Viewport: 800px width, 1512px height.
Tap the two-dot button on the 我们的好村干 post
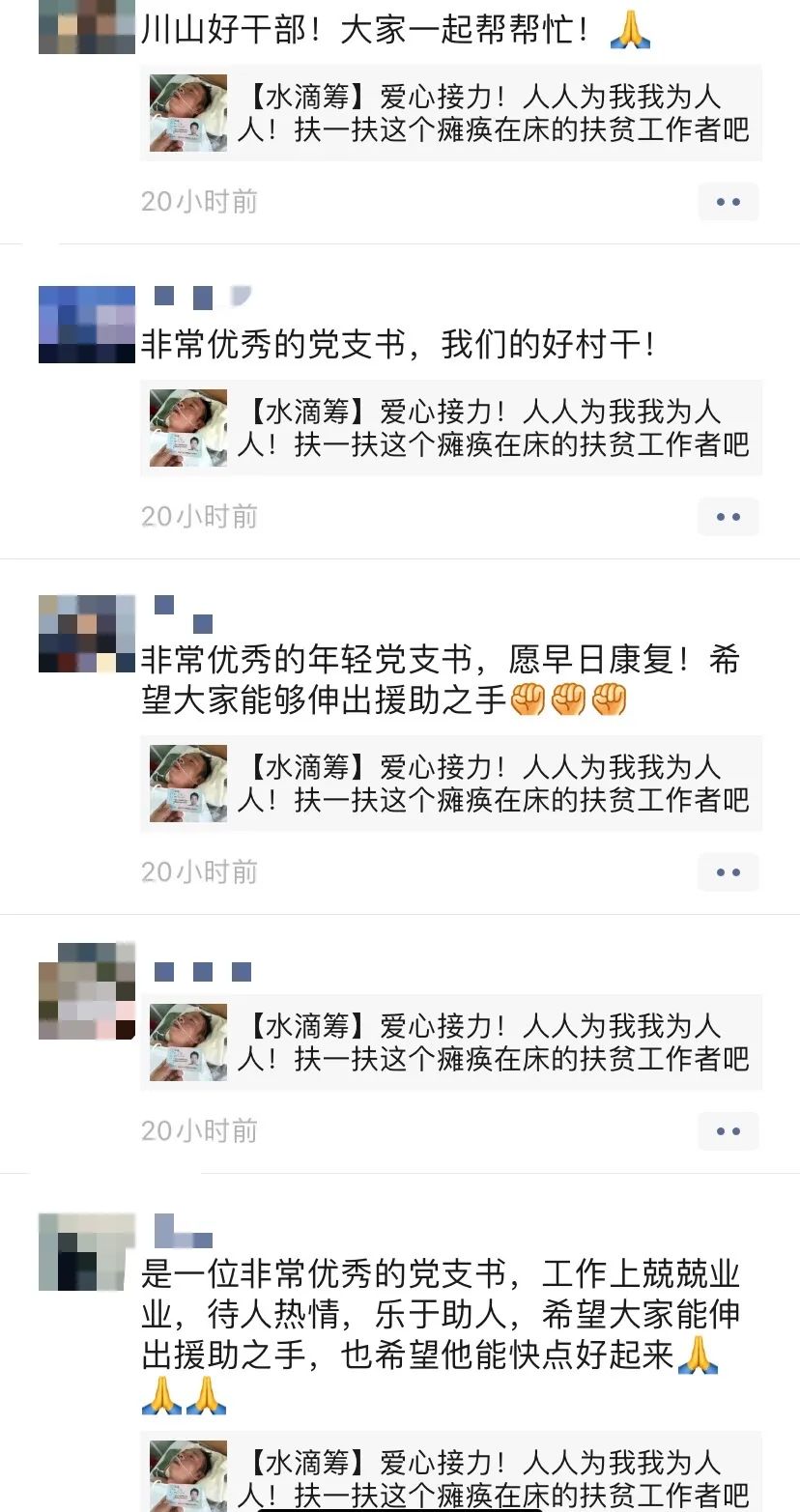(728, 517)
